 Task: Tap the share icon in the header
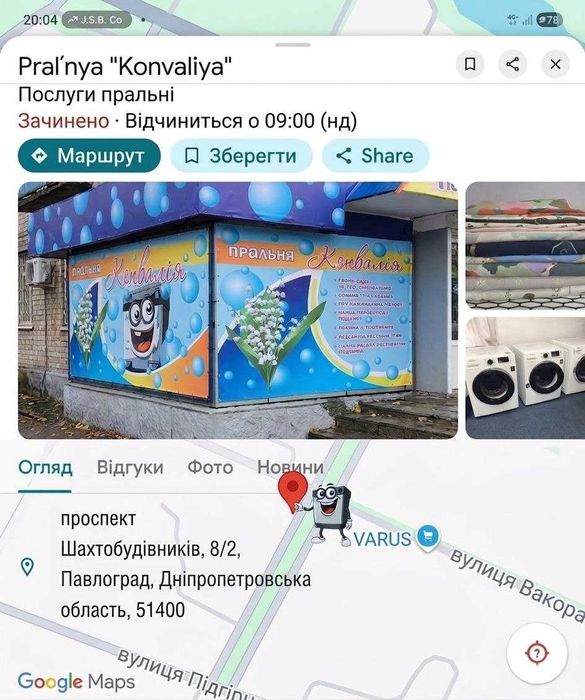click(x=513, y=64)
